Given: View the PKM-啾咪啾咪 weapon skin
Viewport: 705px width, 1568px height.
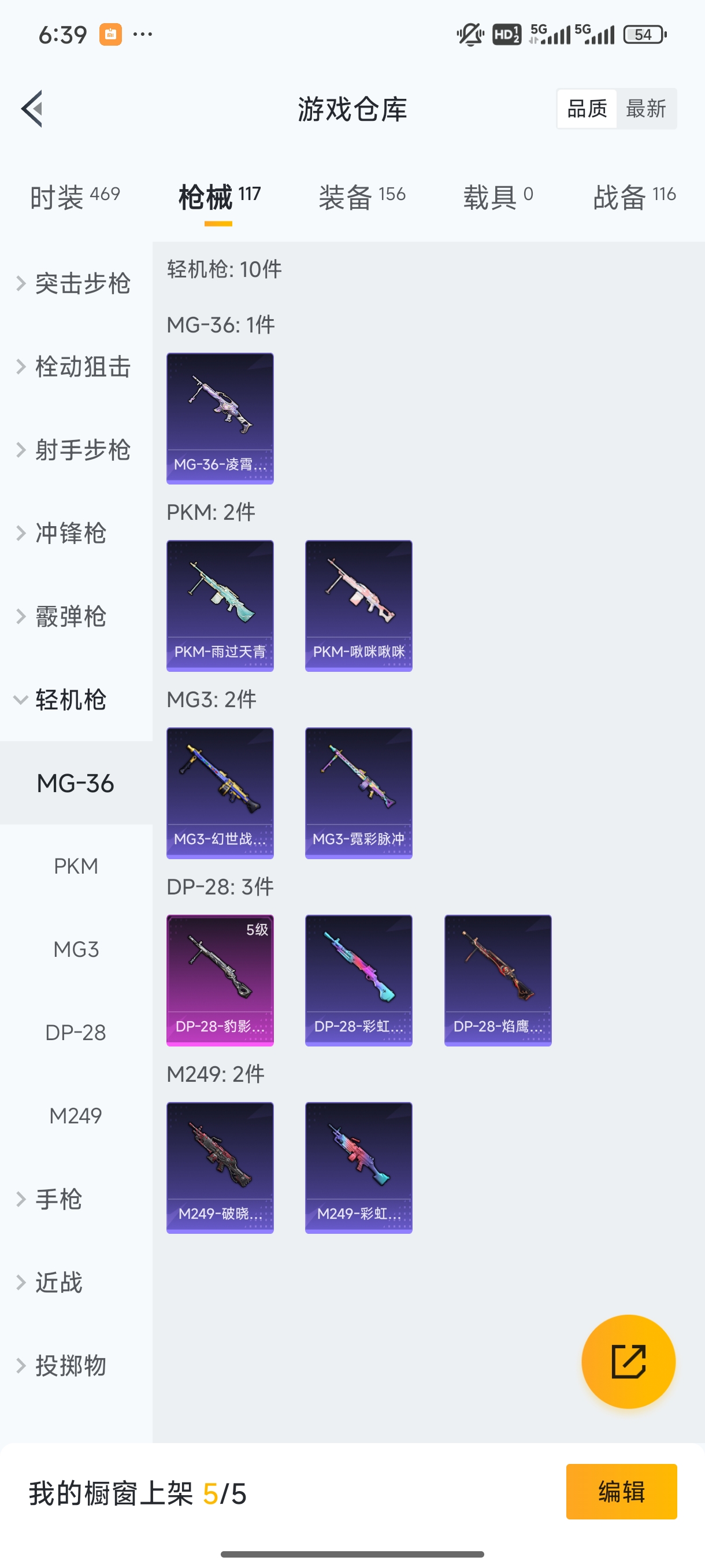Looking at the screenshot, I should point(358,606).
